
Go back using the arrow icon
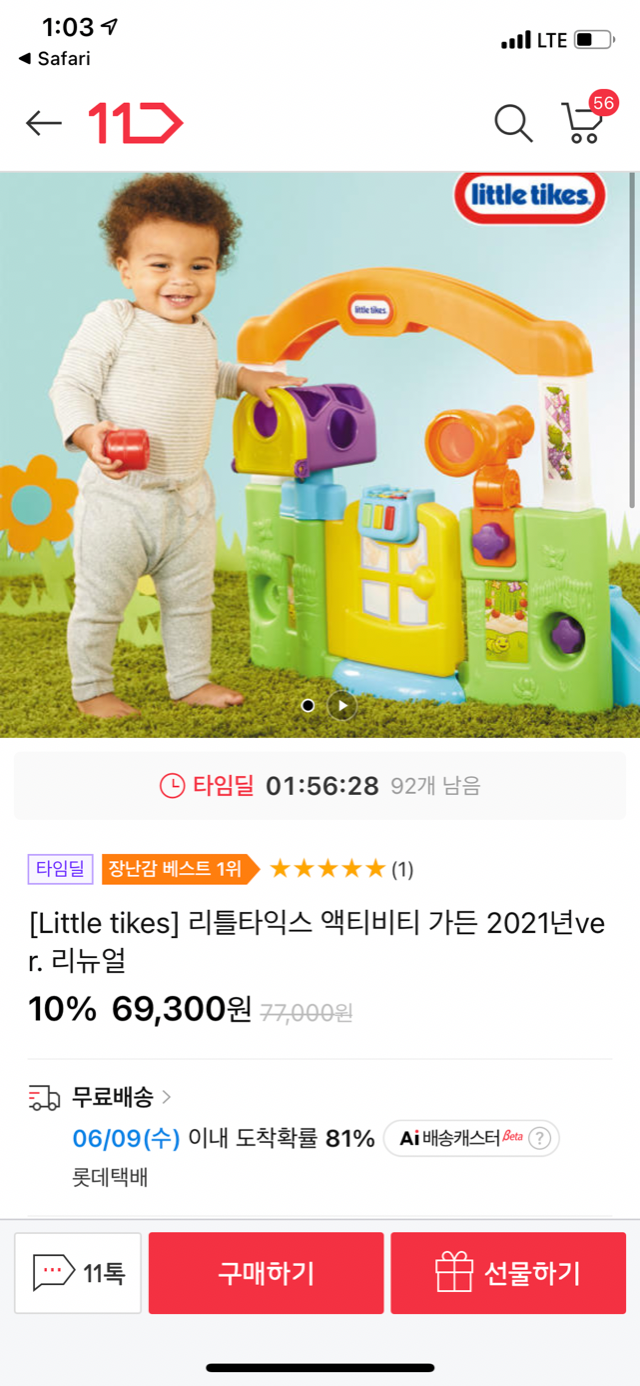pyautogui.click(x=44, y=123)
